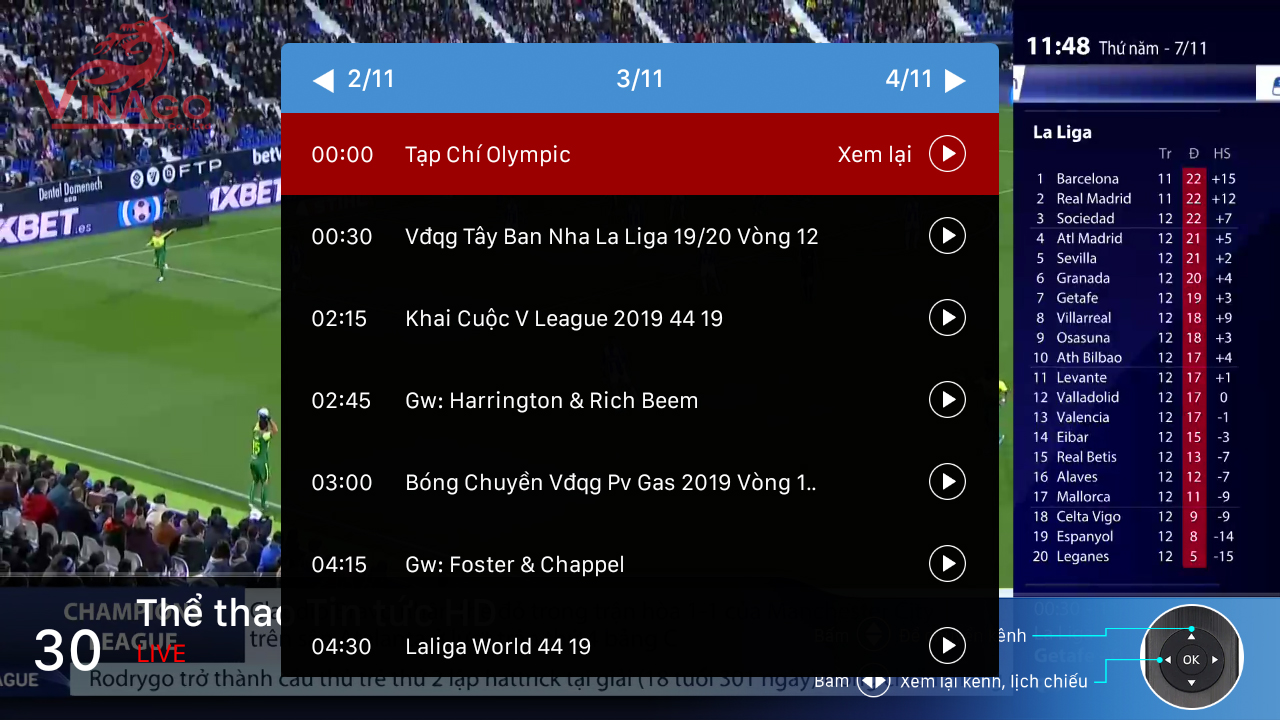Play Vđqg Tây Ban Nha La Liga program
Viewport: 1280px width, 720px height.
coord(947,236)
